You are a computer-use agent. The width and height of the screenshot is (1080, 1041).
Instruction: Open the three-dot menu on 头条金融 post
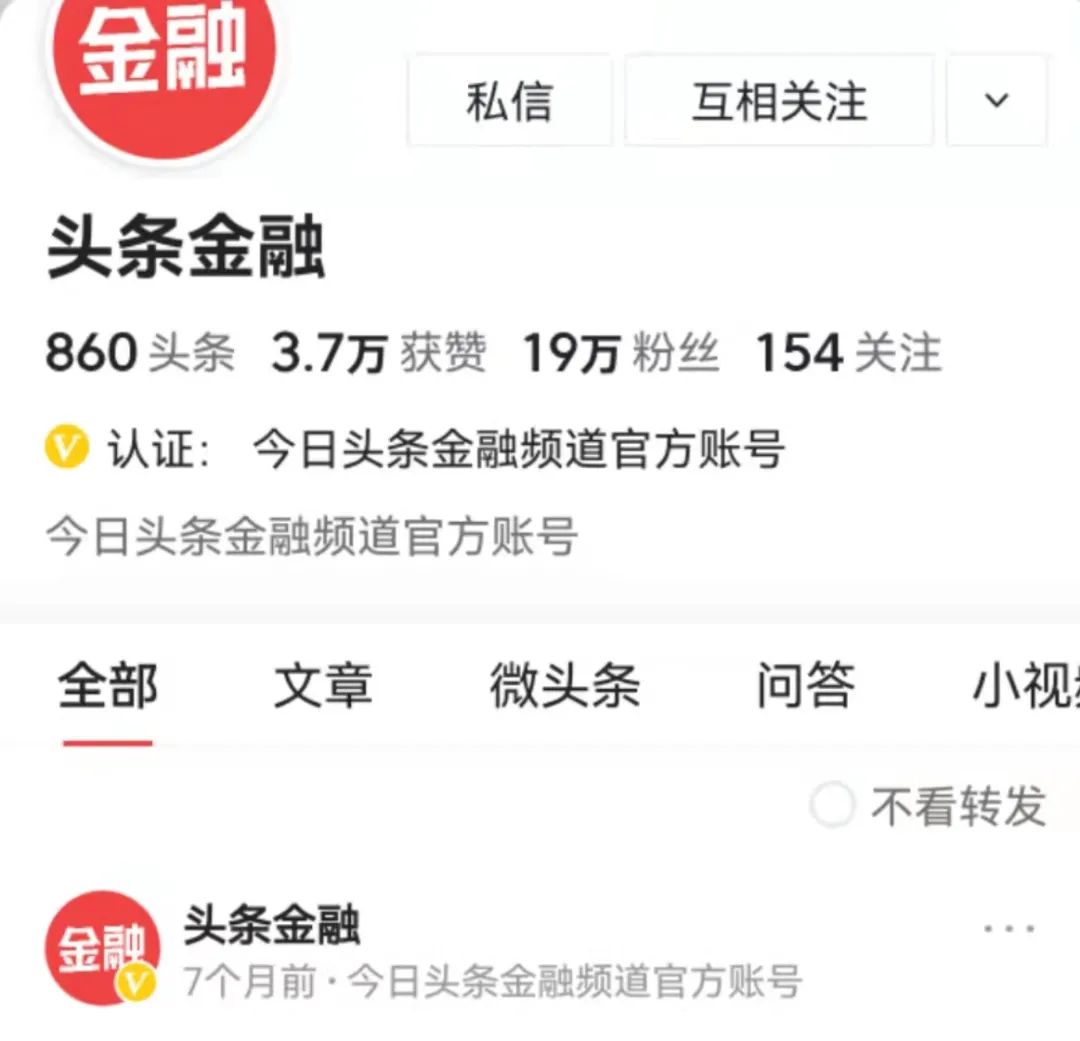tap(1008, 929)
